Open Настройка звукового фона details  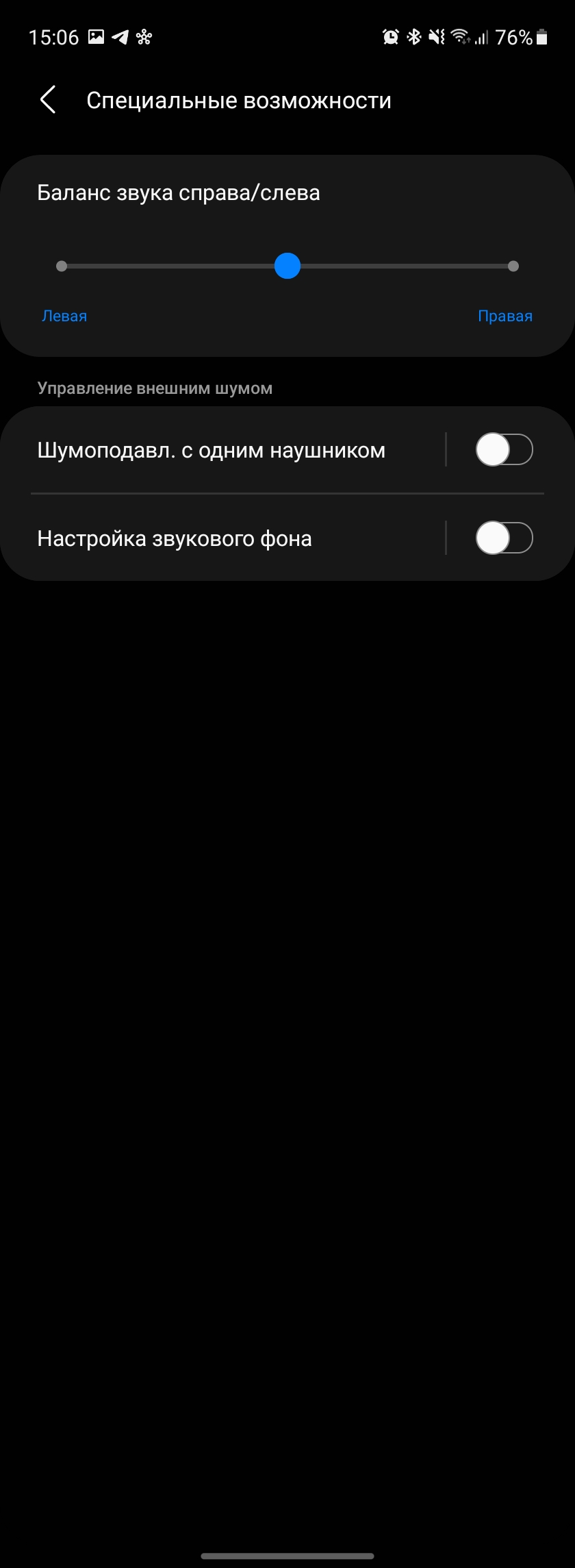175,538
